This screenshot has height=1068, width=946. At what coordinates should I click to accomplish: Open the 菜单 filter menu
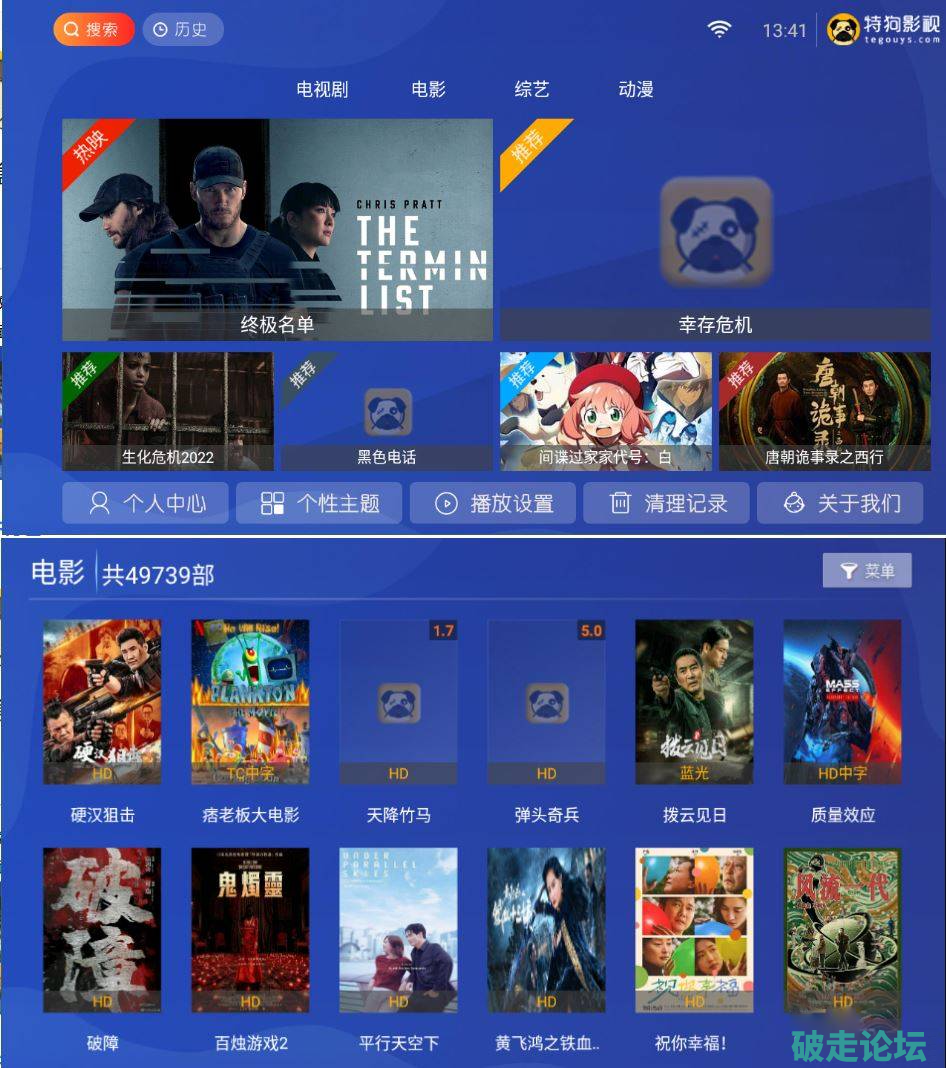pos(866,571)
